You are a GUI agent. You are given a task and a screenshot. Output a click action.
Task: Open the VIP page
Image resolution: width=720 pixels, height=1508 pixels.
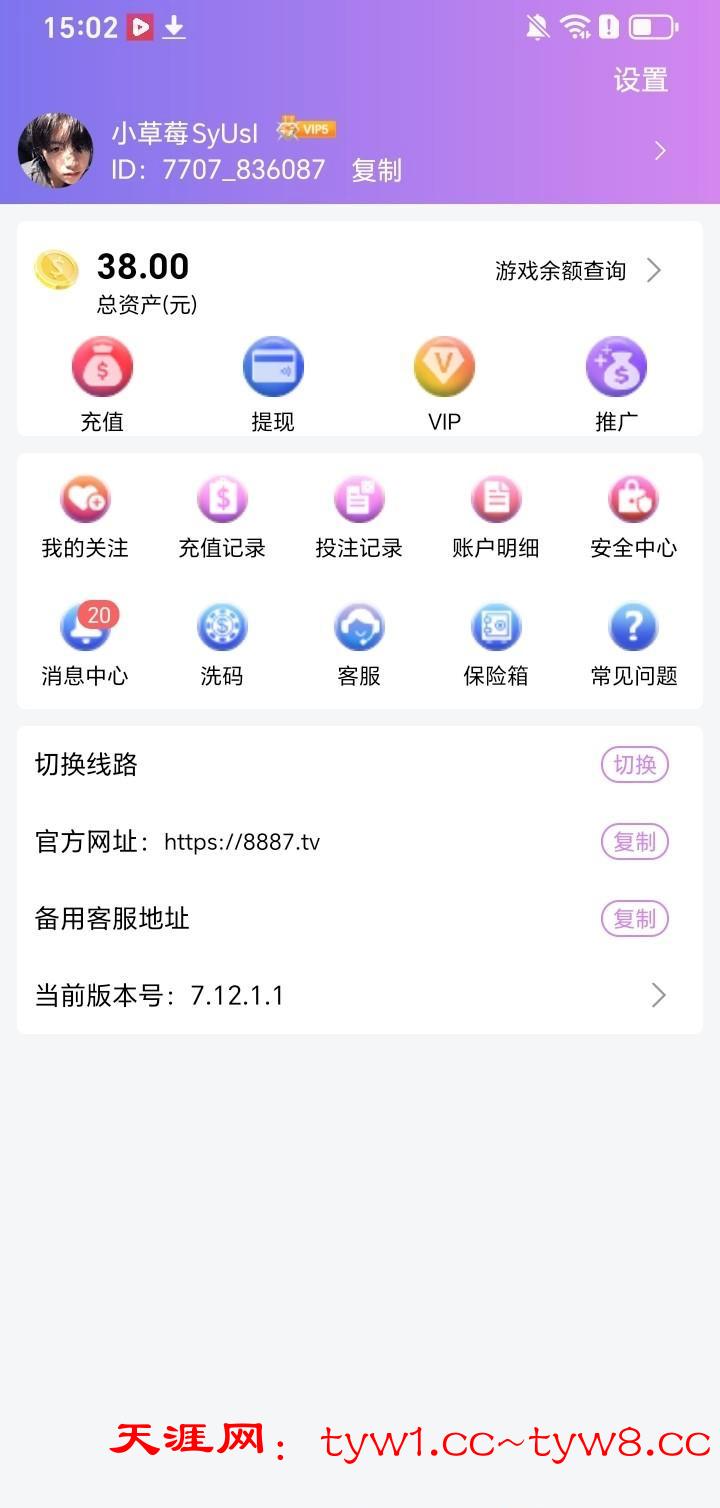(444, 368)
